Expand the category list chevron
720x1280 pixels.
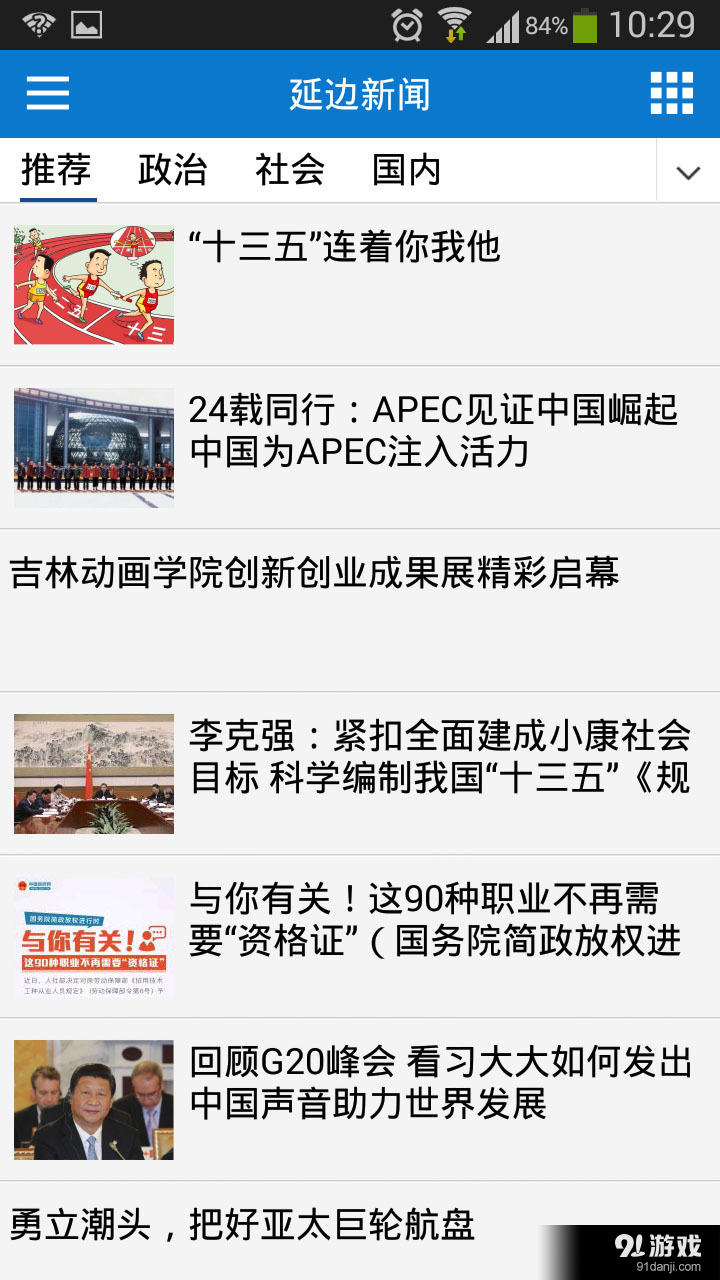point(688,172)
